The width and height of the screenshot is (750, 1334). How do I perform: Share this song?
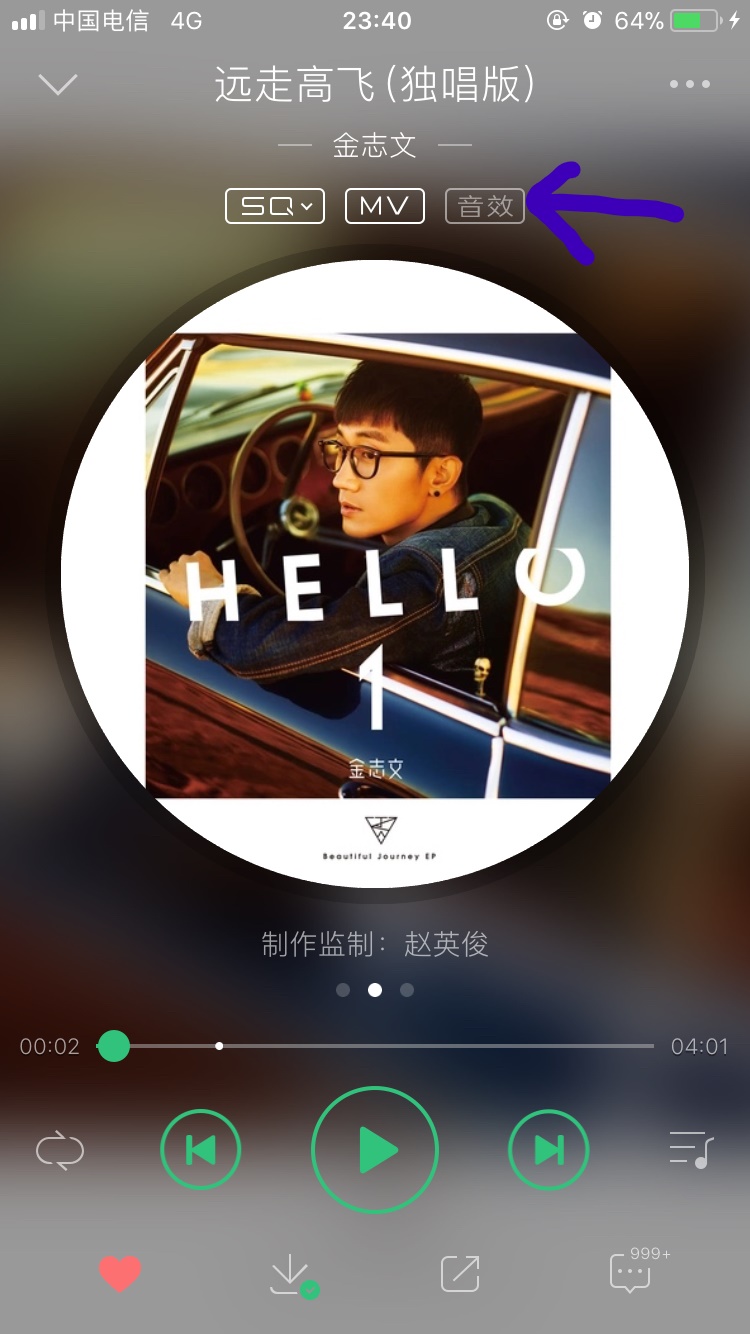459,1271
